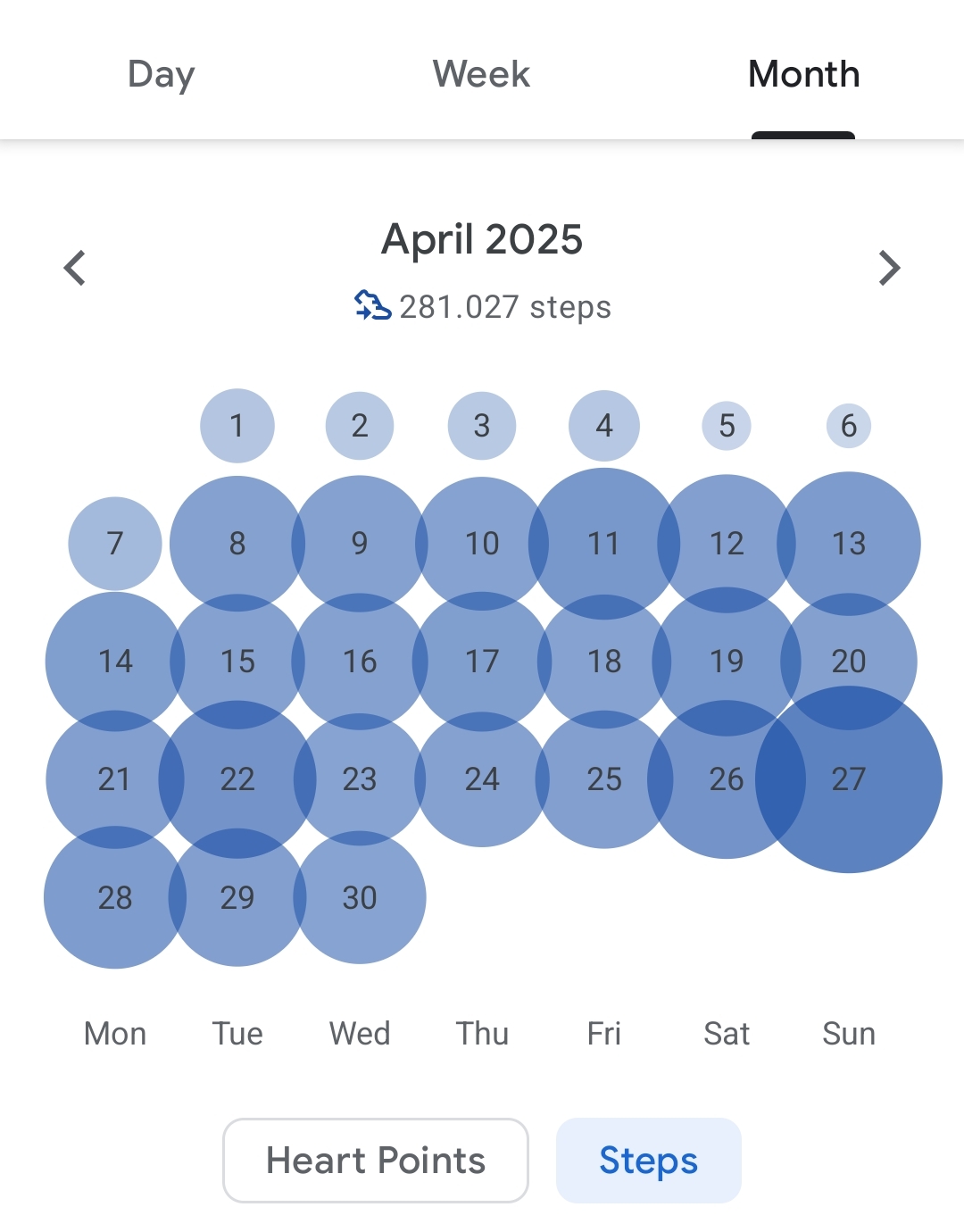Viewport: 964px width, 1232px height.
Task: View April 24 activity
Action: (x=482, y=779)
